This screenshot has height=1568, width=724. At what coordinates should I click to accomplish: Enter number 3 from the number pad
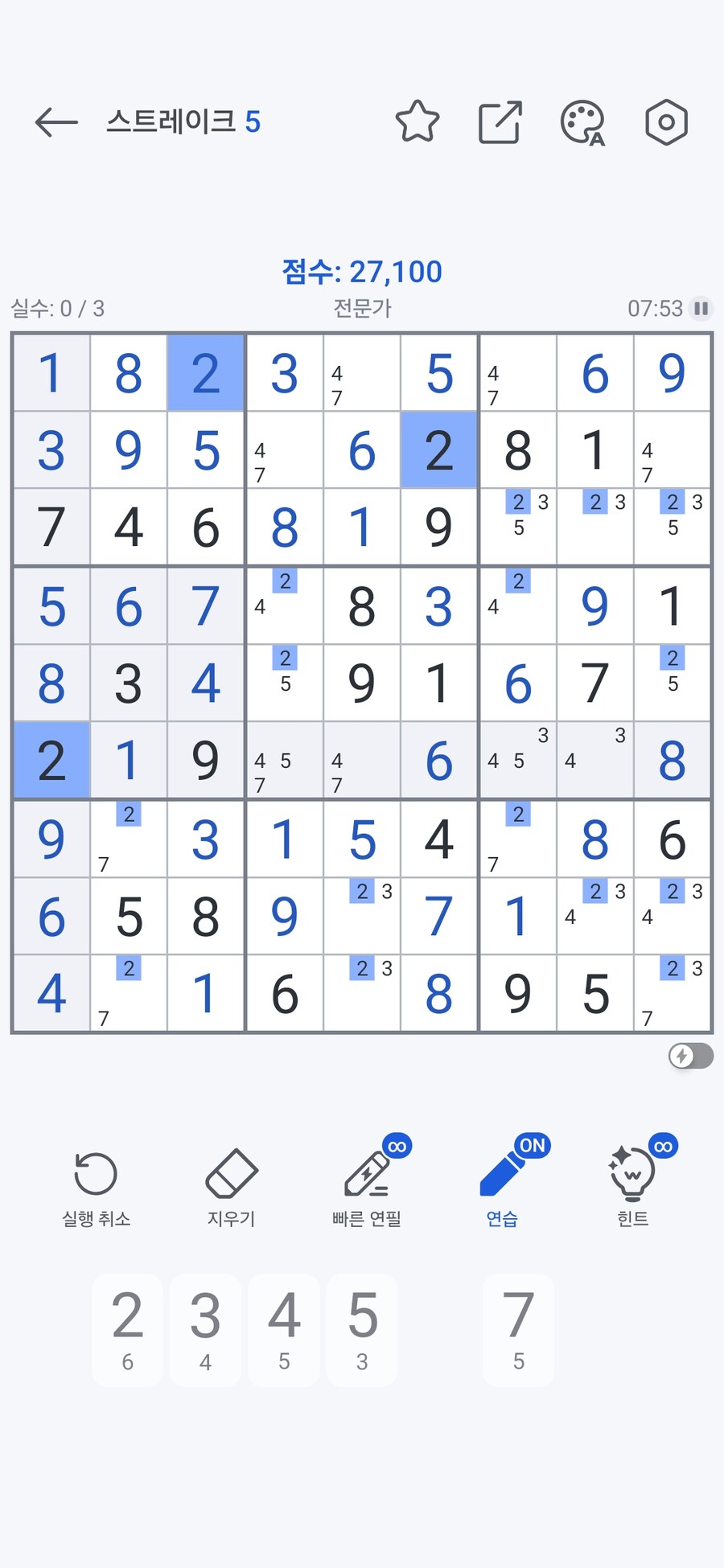205,1329
